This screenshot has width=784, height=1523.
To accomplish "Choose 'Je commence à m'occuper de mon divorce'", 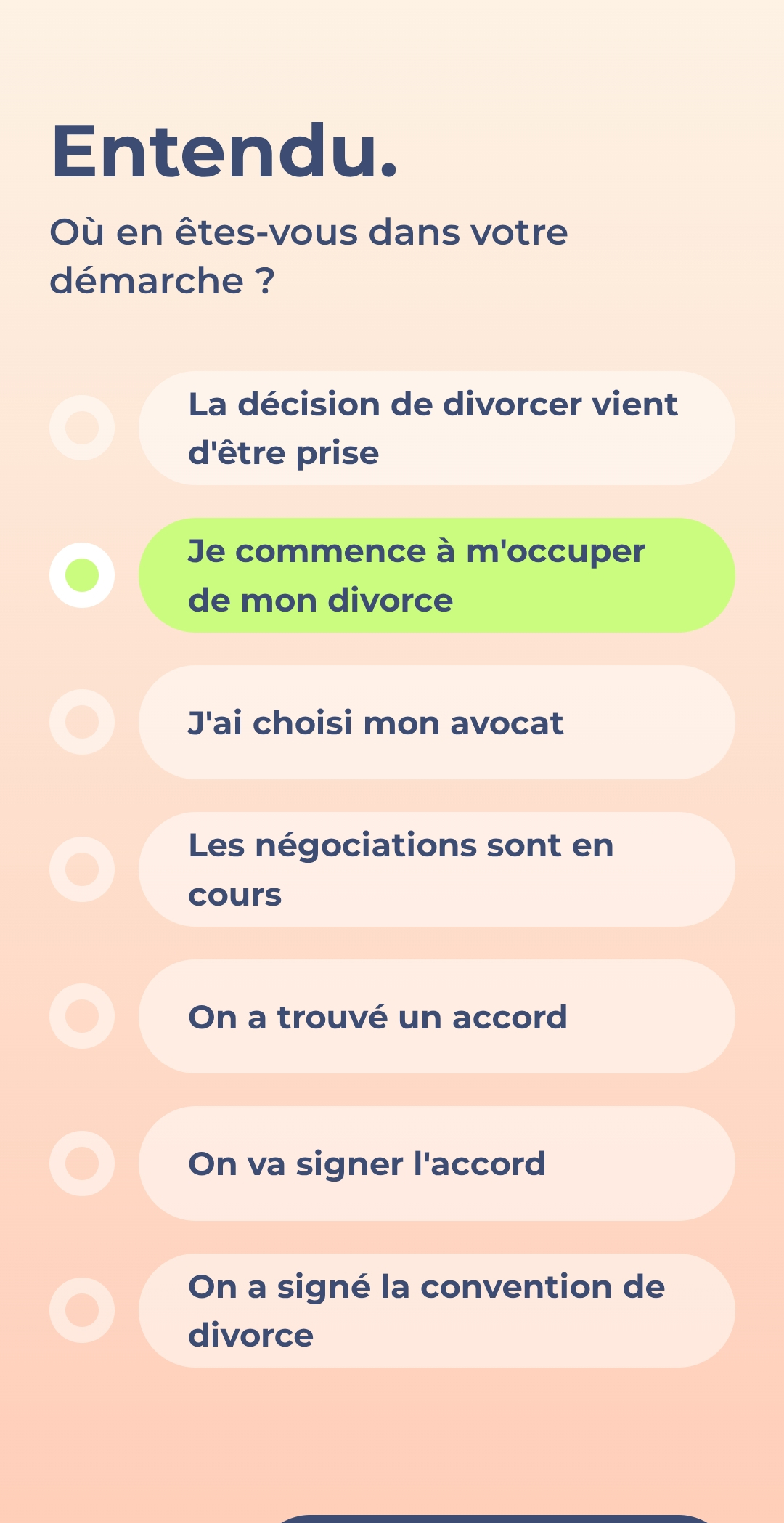I will (436, 575).
